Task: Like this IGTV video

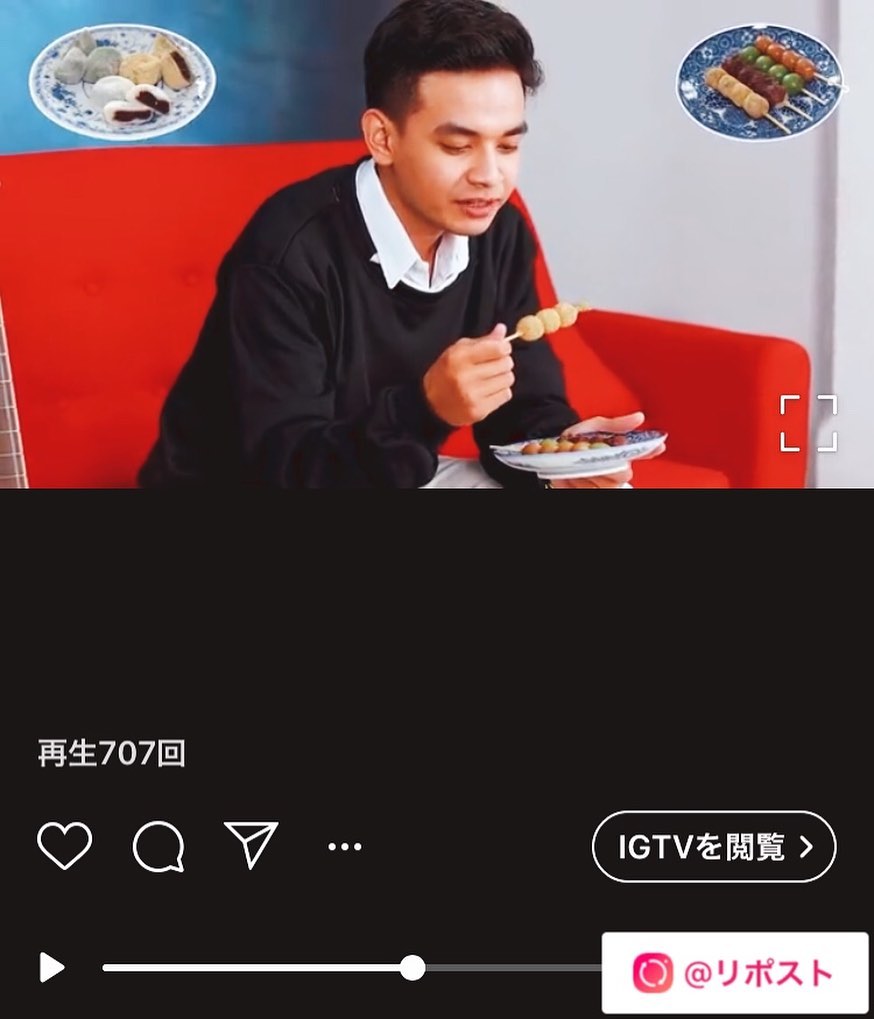Action: tap(65, 846)
